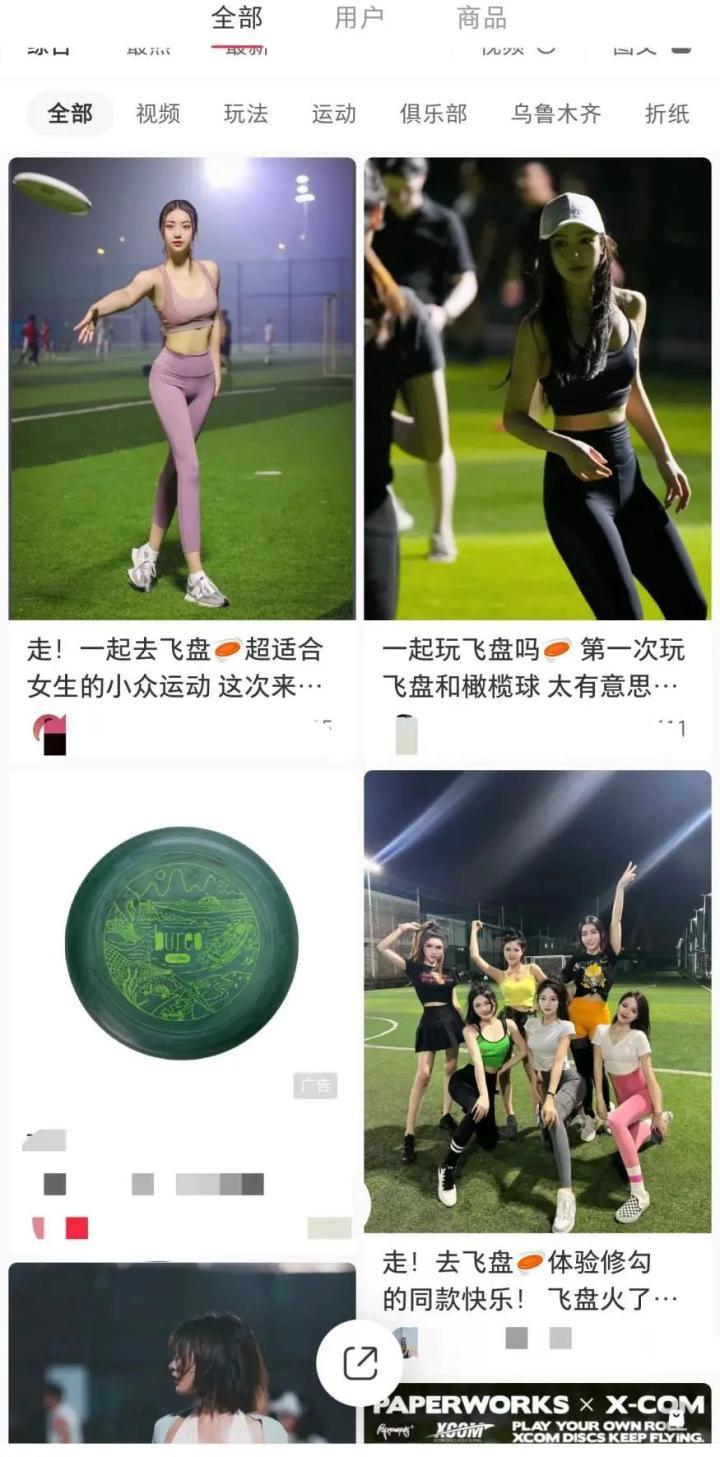Open the short-haired girl photo post
The height and width of the screenshot is (1457, 720).
182,1355
